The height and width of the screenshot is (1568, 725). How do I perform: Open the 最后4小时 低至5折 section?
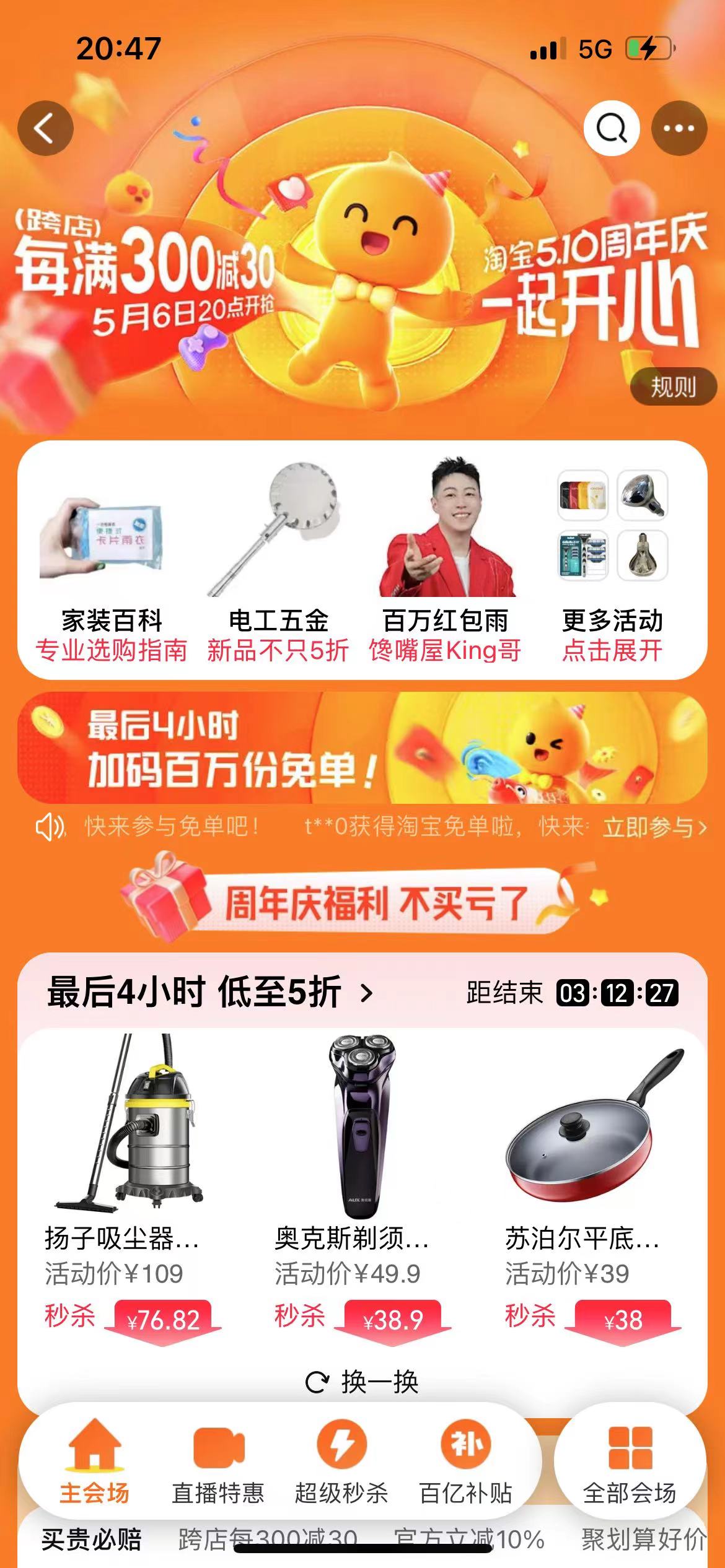pyautogui.click(x=211, y=992)
